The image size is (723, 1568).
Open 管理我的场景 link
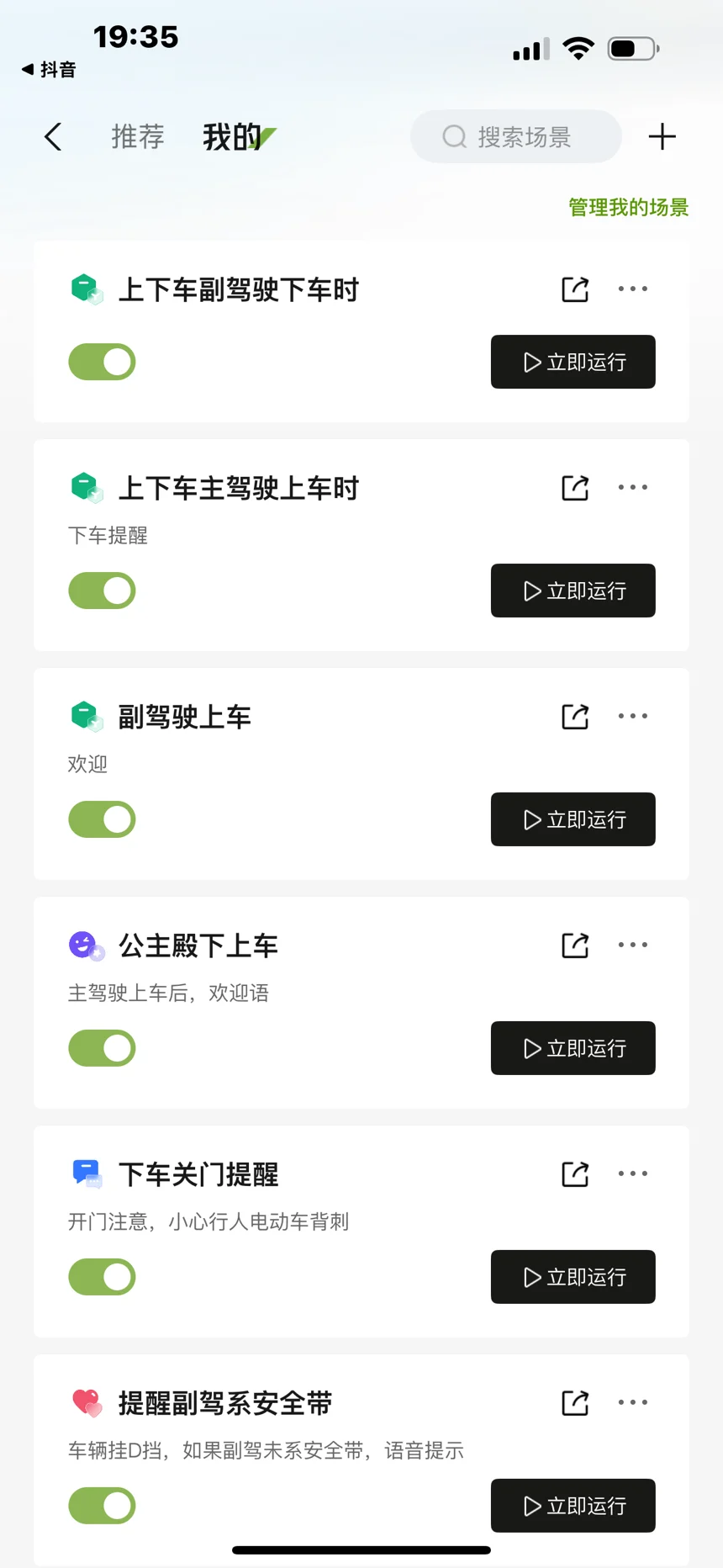[x=628, y=208]
